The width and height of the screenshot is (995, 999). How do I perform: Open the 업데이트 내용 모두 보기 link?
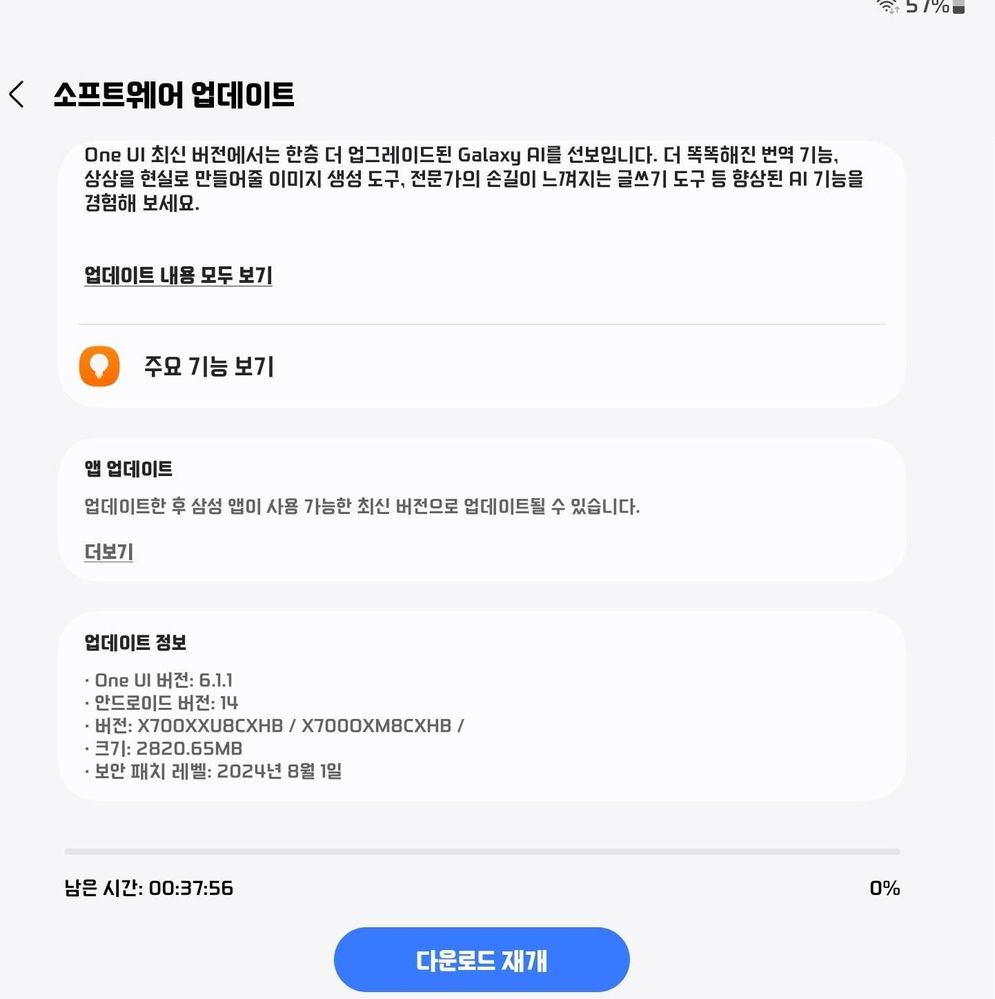pos(178,275)
